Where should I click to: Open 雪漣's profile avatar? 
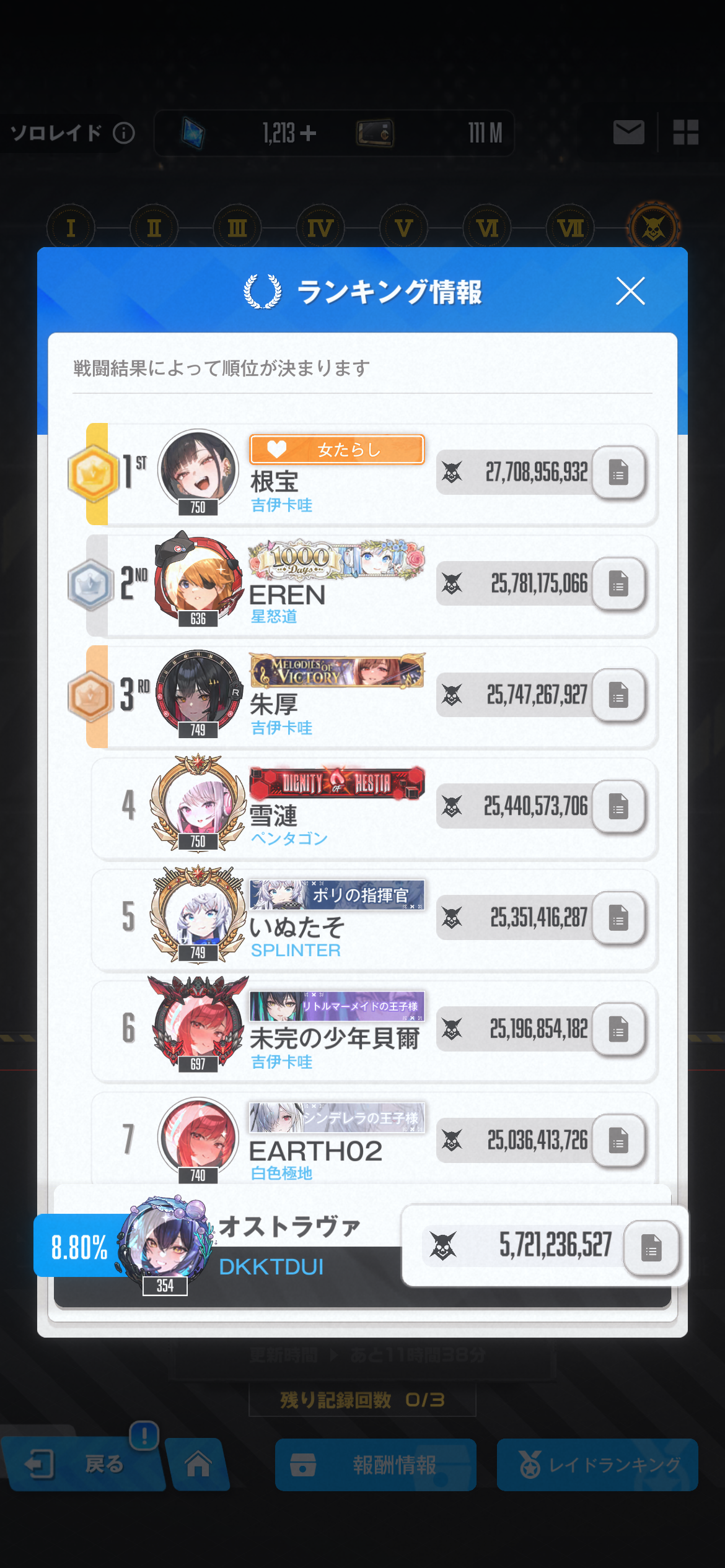pyautogui.click(x=198, y=802)
